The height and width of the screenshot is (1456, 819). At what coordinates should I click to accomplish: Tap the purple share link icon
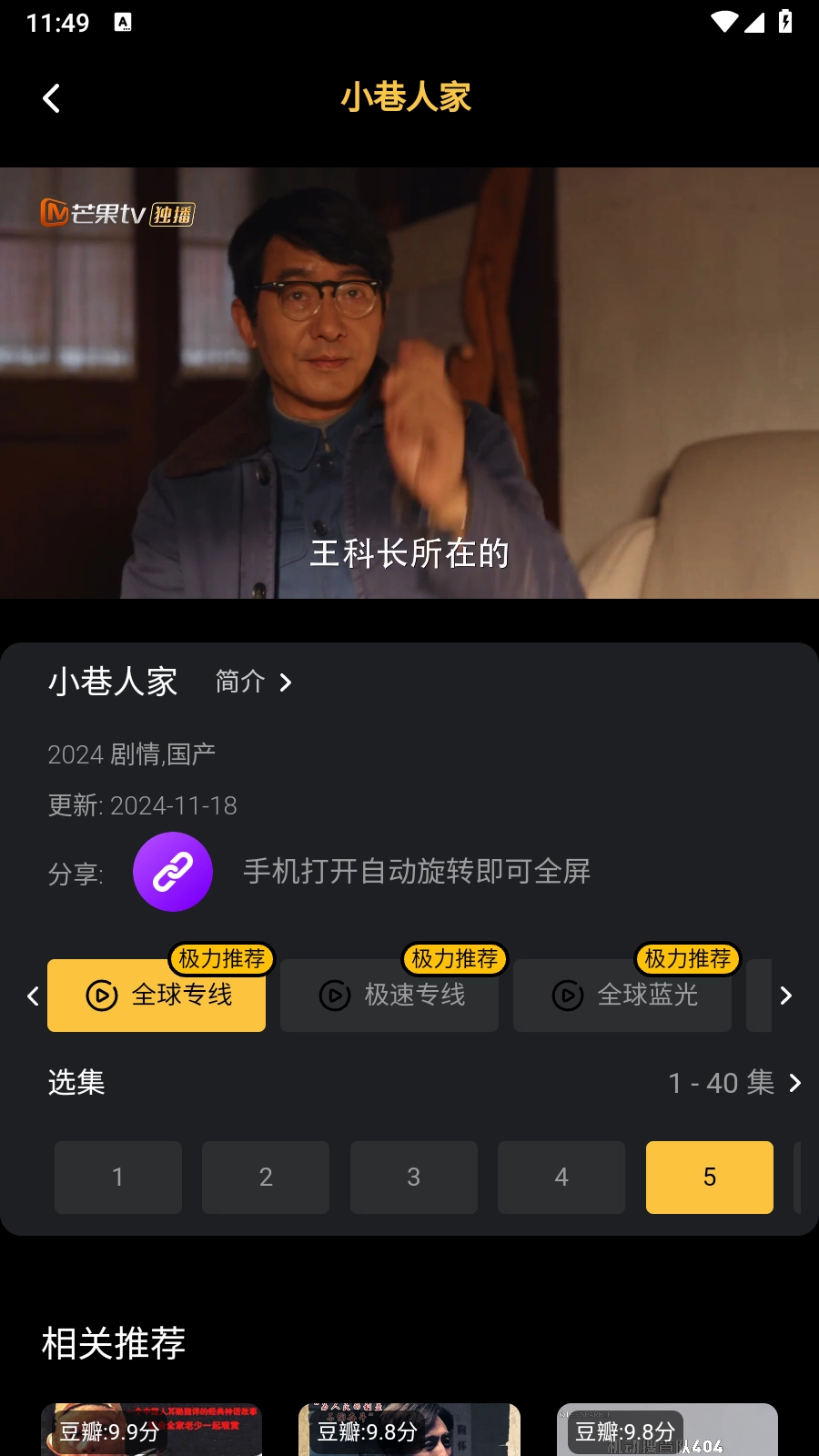(173, 872)
